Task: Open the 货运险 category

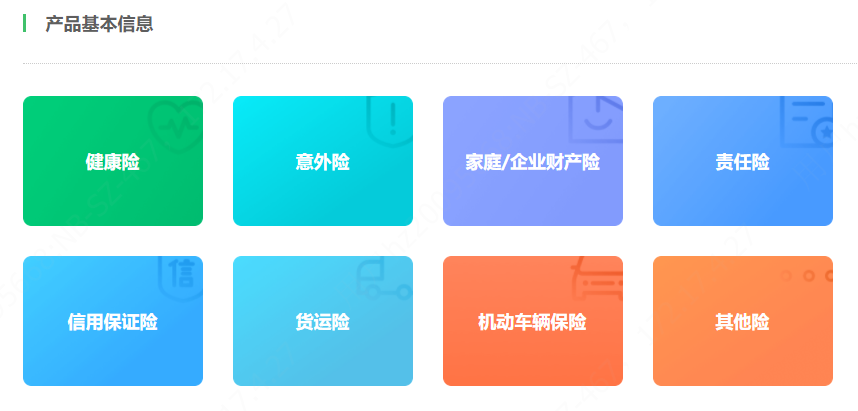Action: [323, 321]
